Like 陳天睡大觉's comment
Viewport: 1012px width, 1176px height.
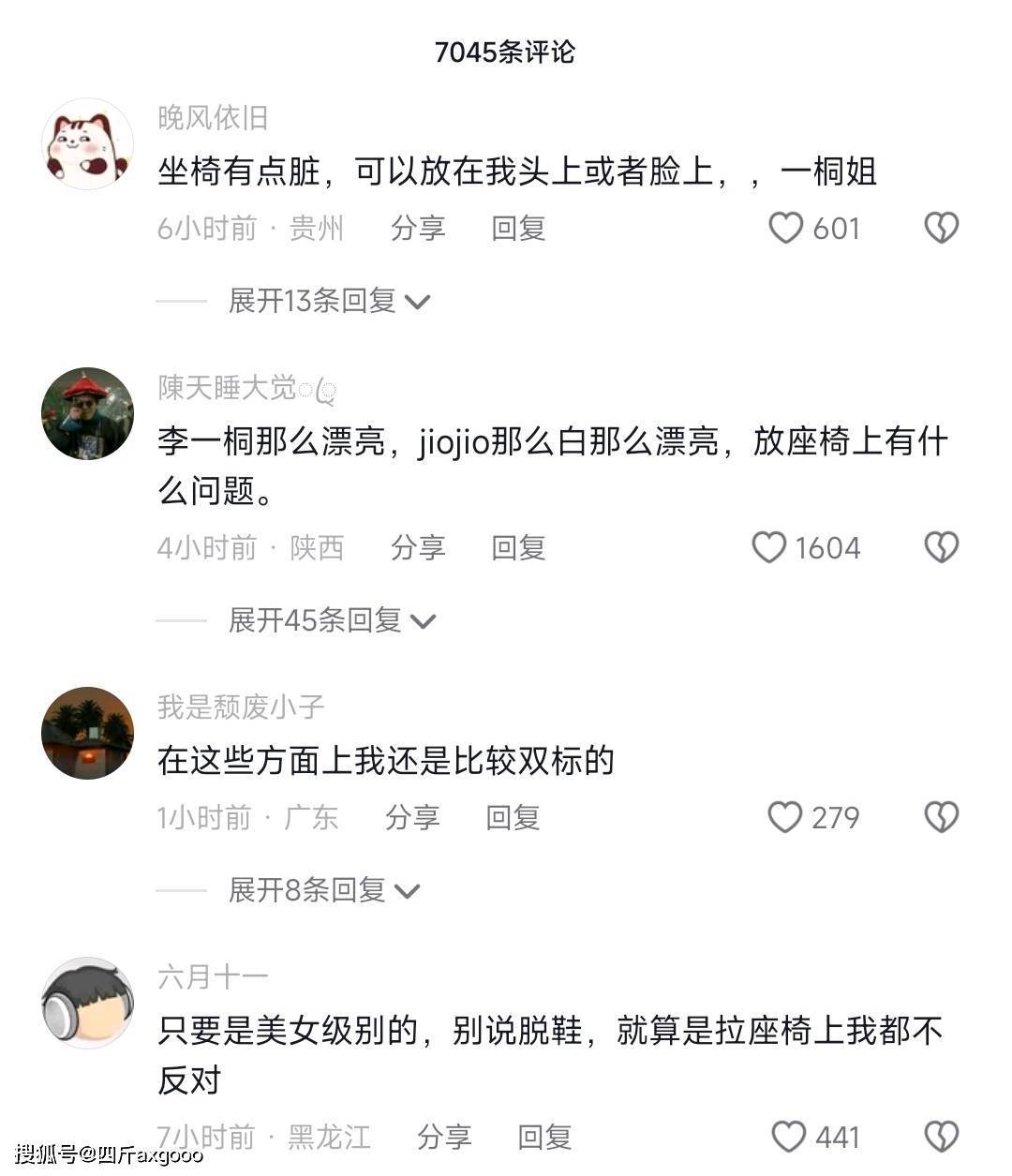point(769,547)
